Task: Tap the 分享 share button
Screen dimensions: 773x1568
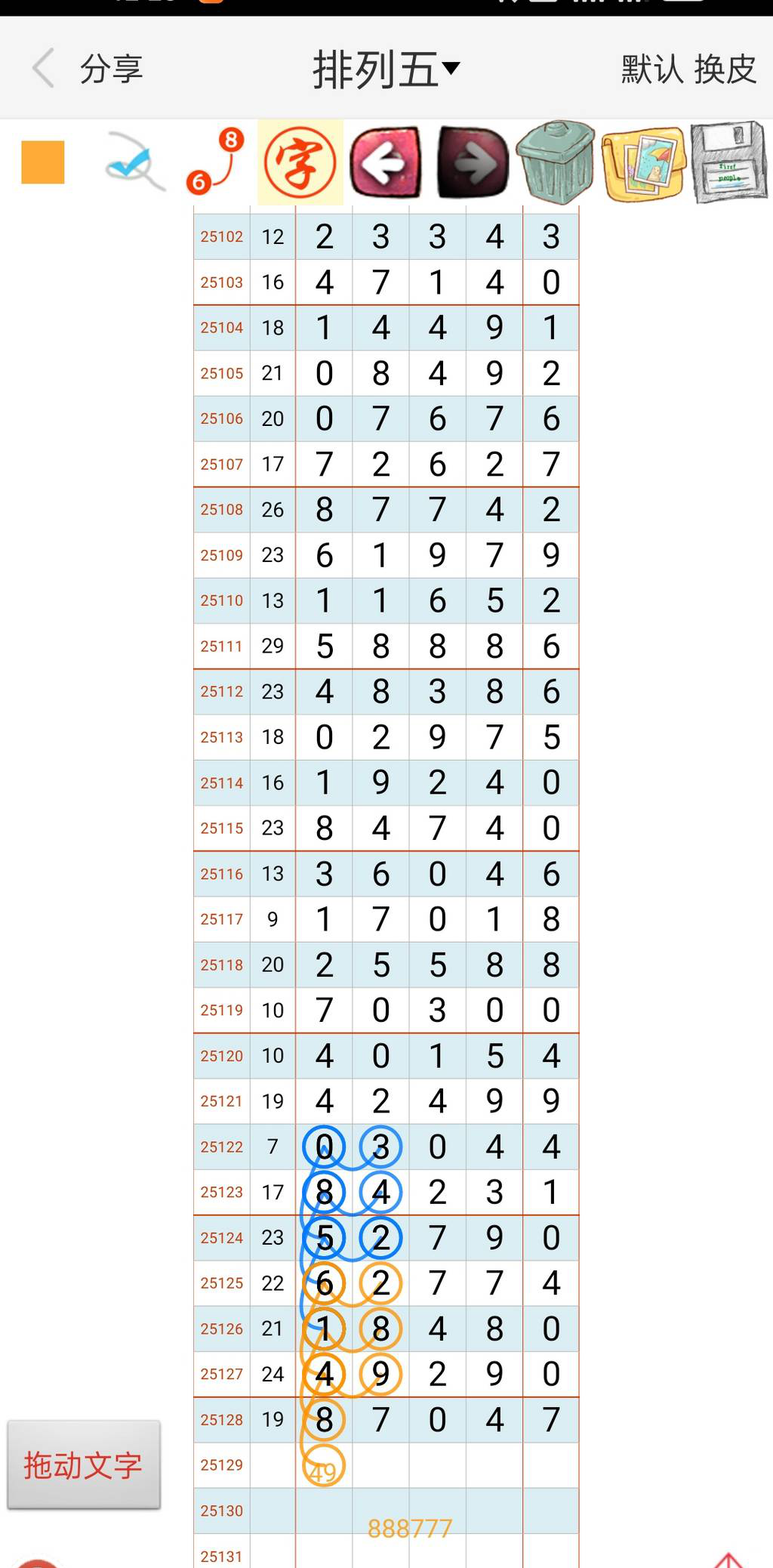Action: (111, 69)
